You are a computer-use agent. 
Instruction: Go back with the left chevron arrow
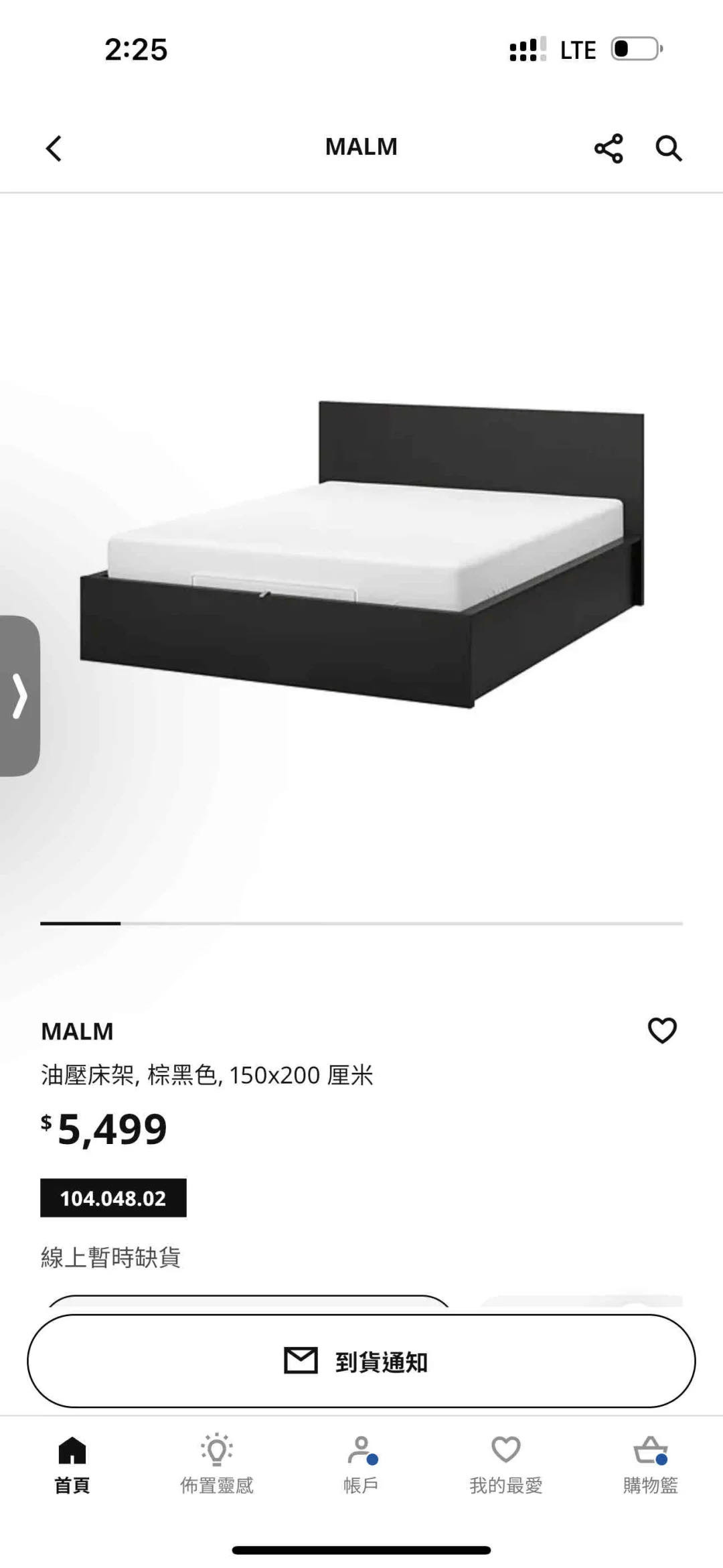click(54, 149)
